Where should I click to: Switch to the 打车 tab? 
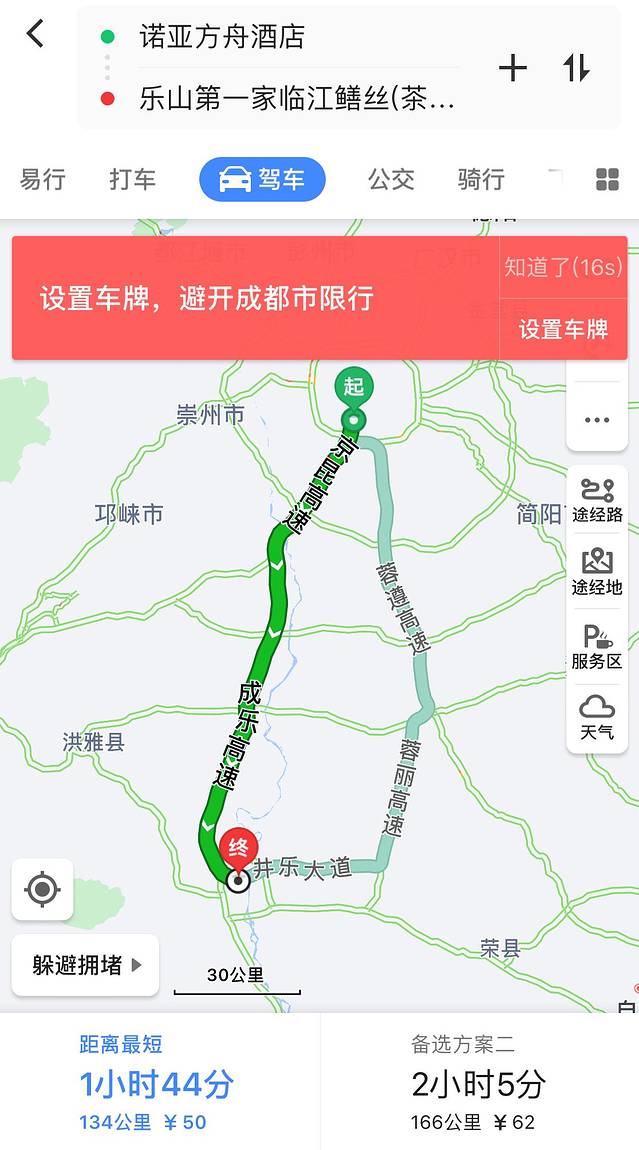(x=132, y=179)
